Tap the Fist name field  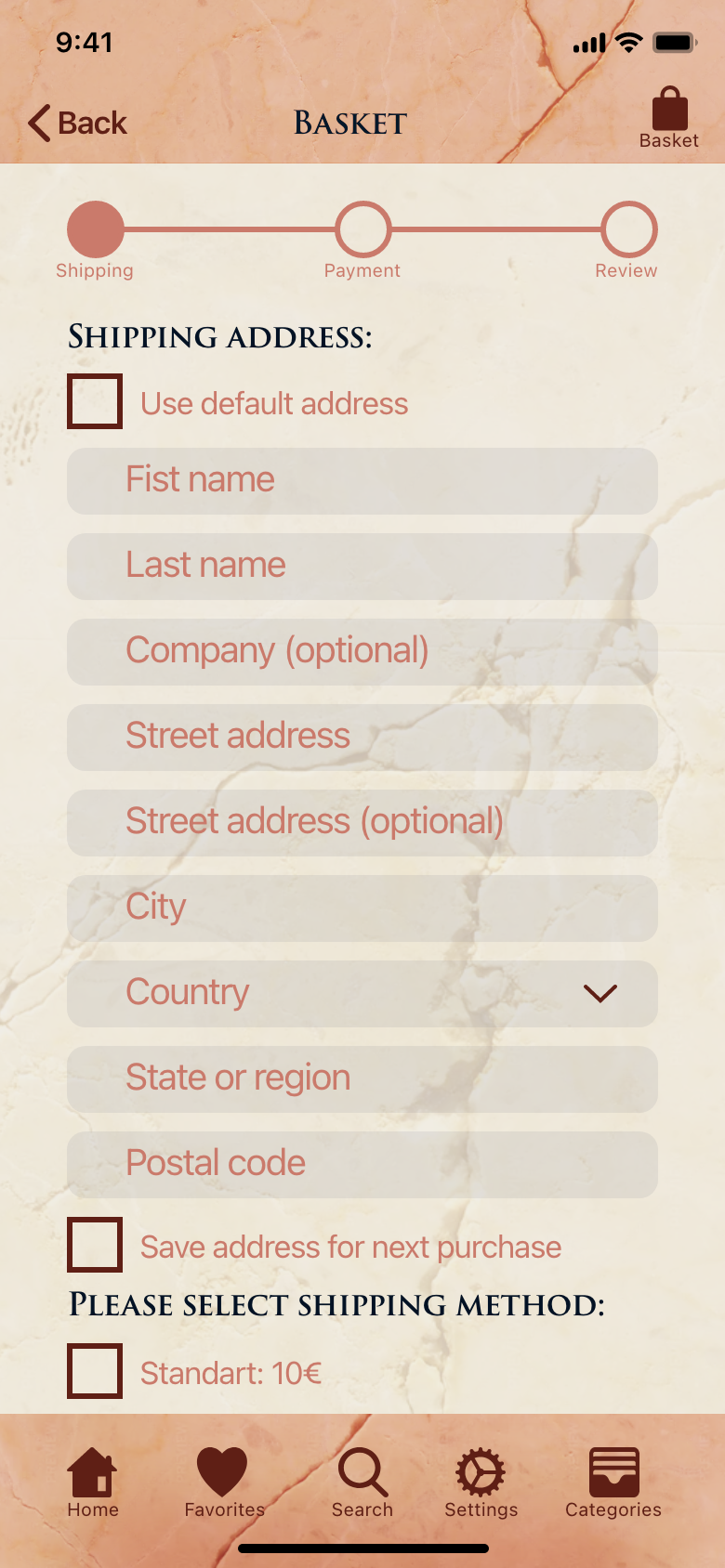pyautogui.click(x=362, y=481)
